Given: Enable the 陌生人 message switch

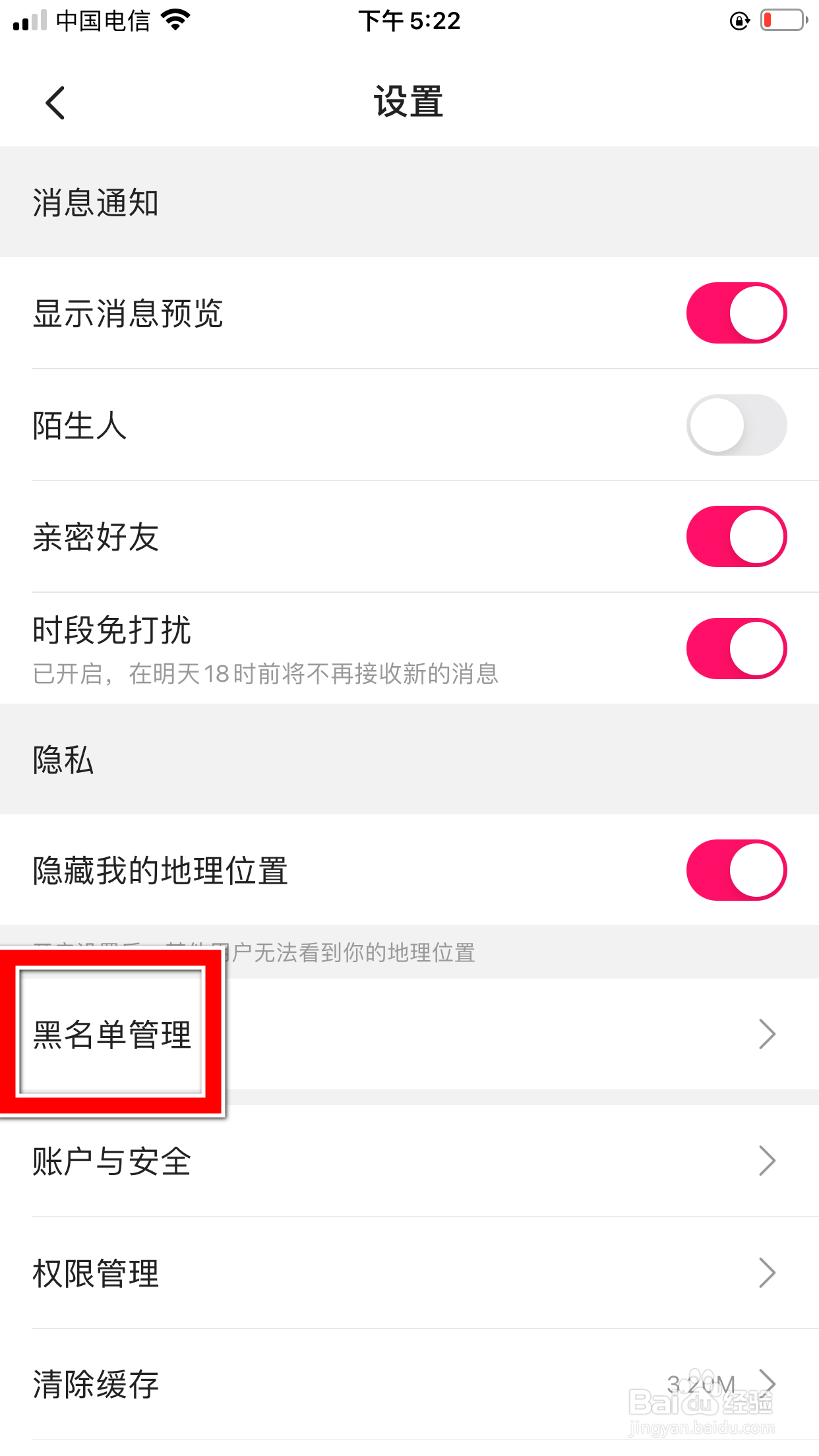Looking at the screenshot, I should point(737,425).
